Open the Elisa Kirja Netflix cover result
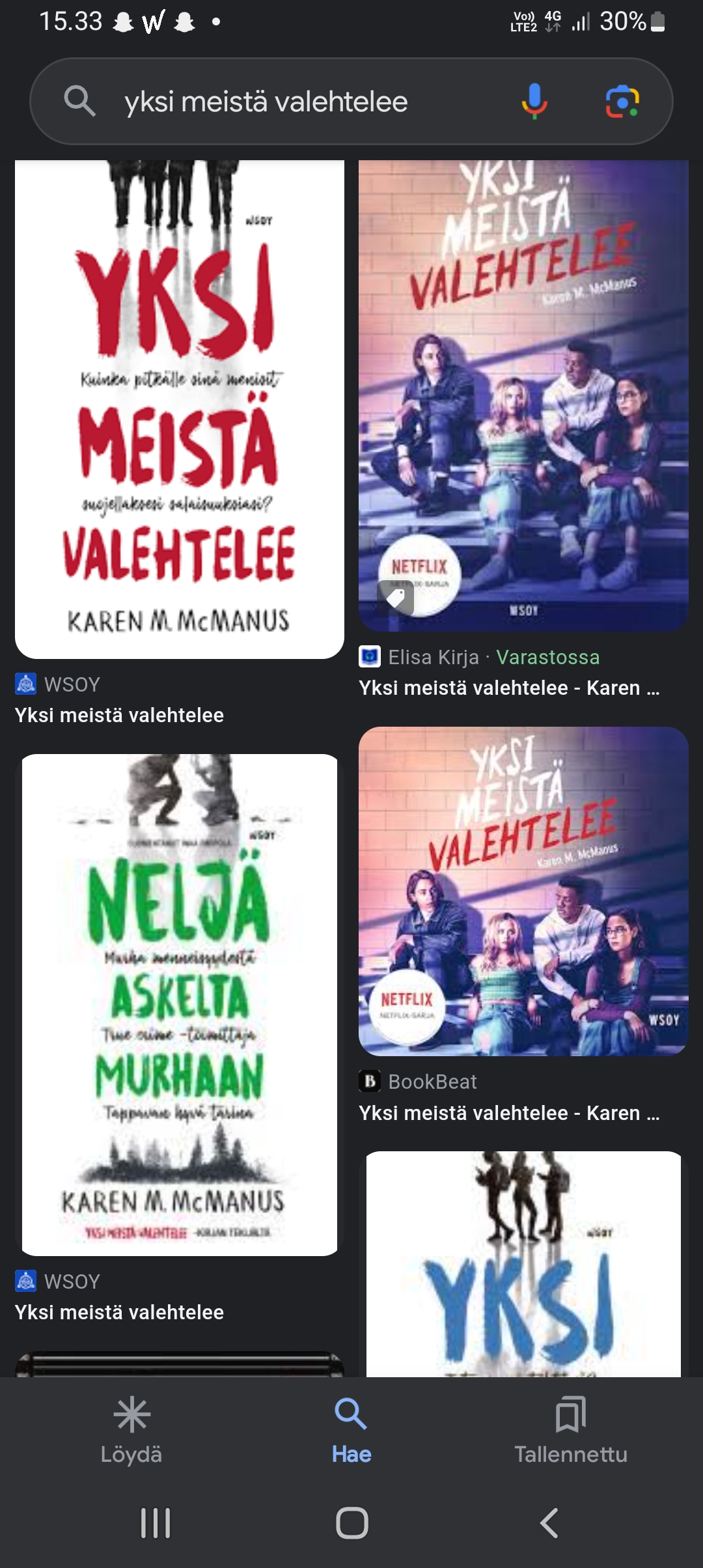Viewport: 703px width, 1568px height. pos(523,395)
